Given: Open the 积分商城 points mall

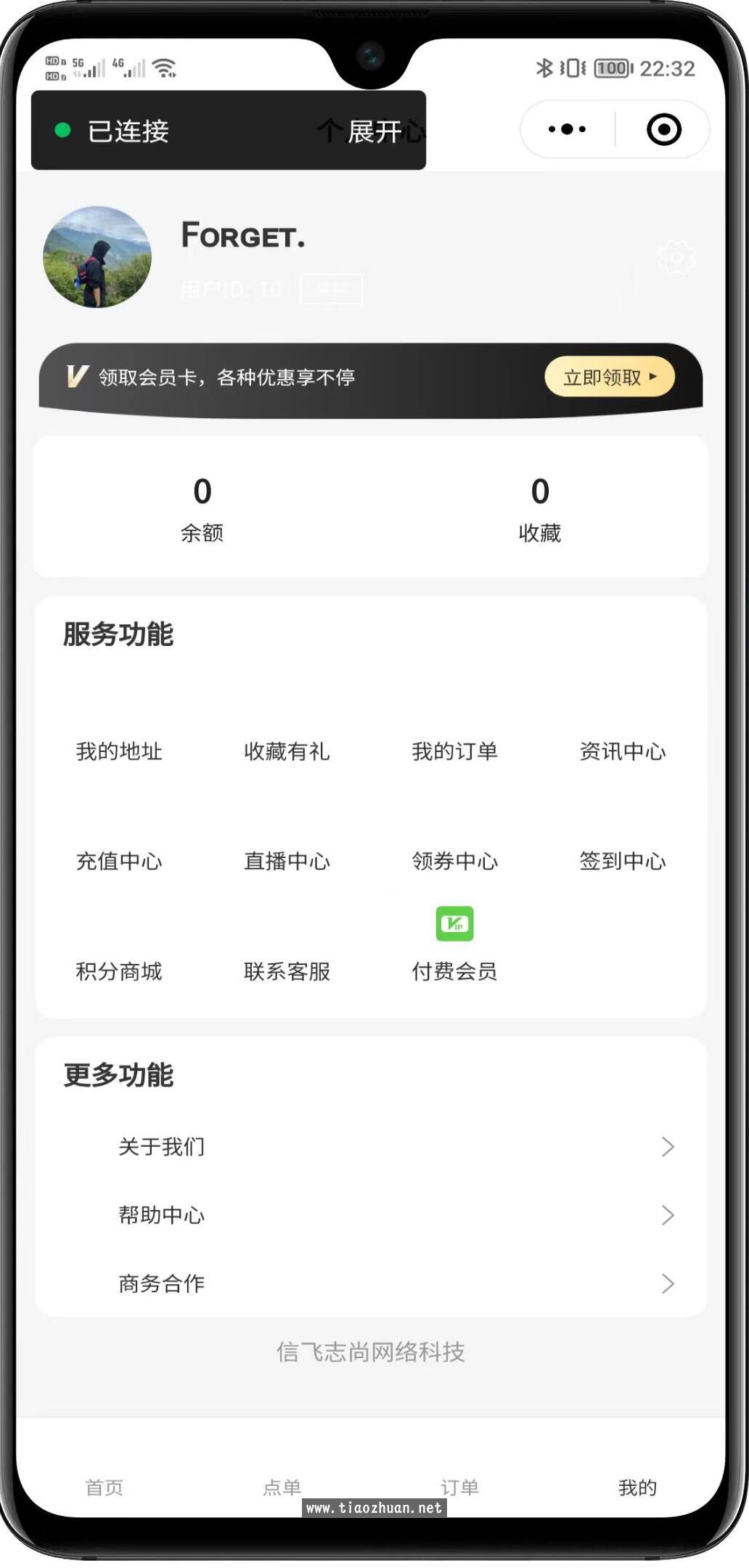Looking at the screenshot, I should click(118, 972).
